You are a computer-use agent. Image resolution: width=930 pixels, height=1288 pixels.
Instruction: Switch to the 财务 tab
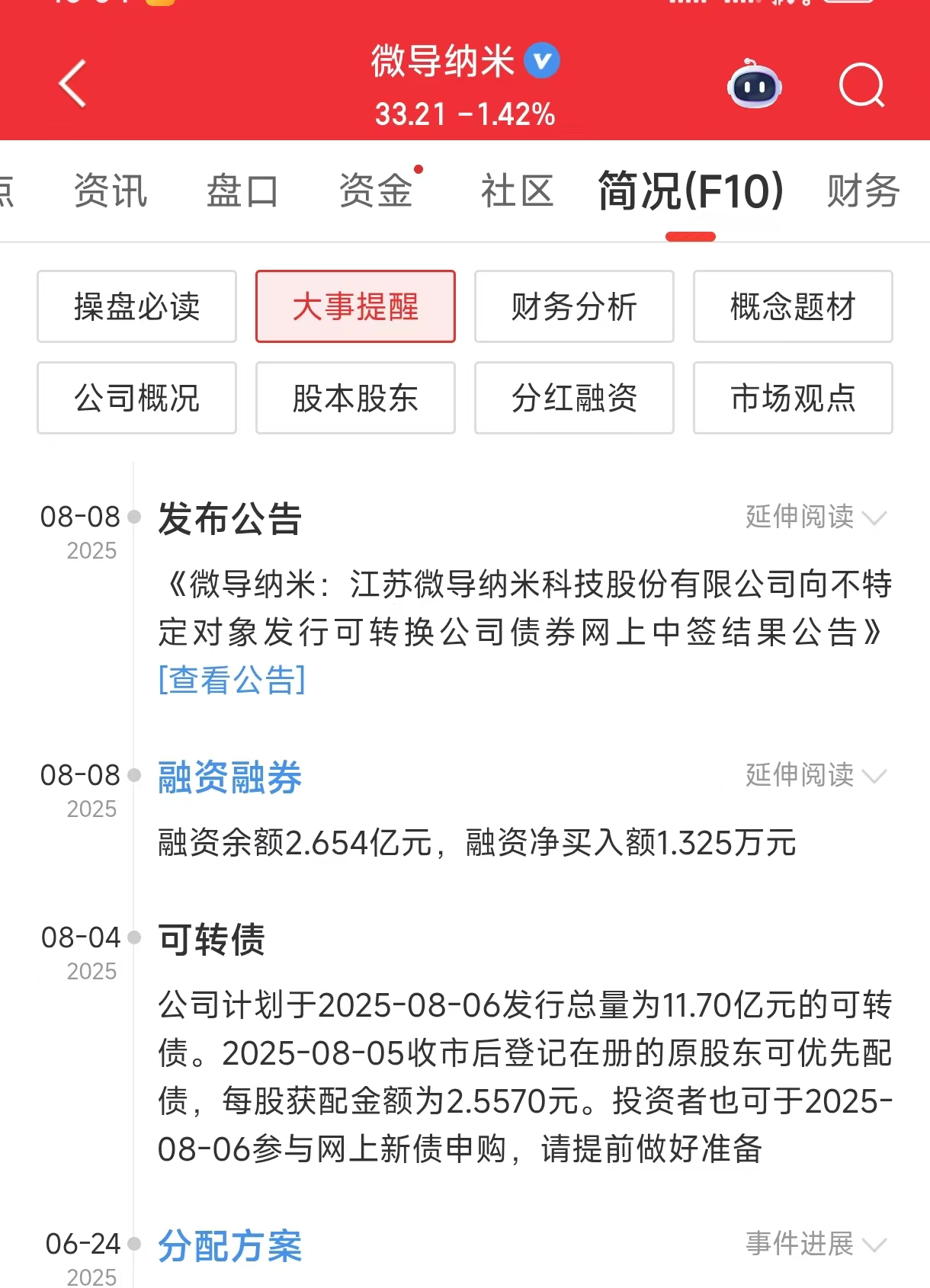tap(863, 191)
